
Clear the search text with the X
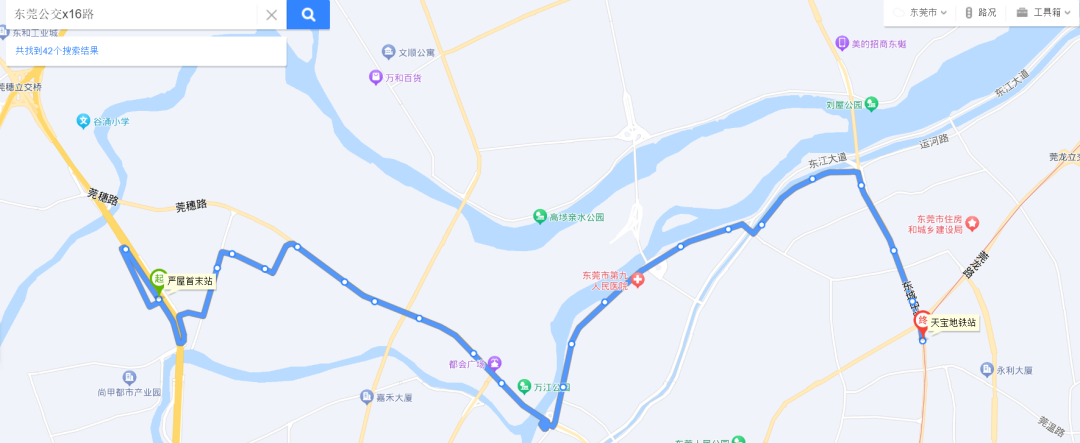271,14
